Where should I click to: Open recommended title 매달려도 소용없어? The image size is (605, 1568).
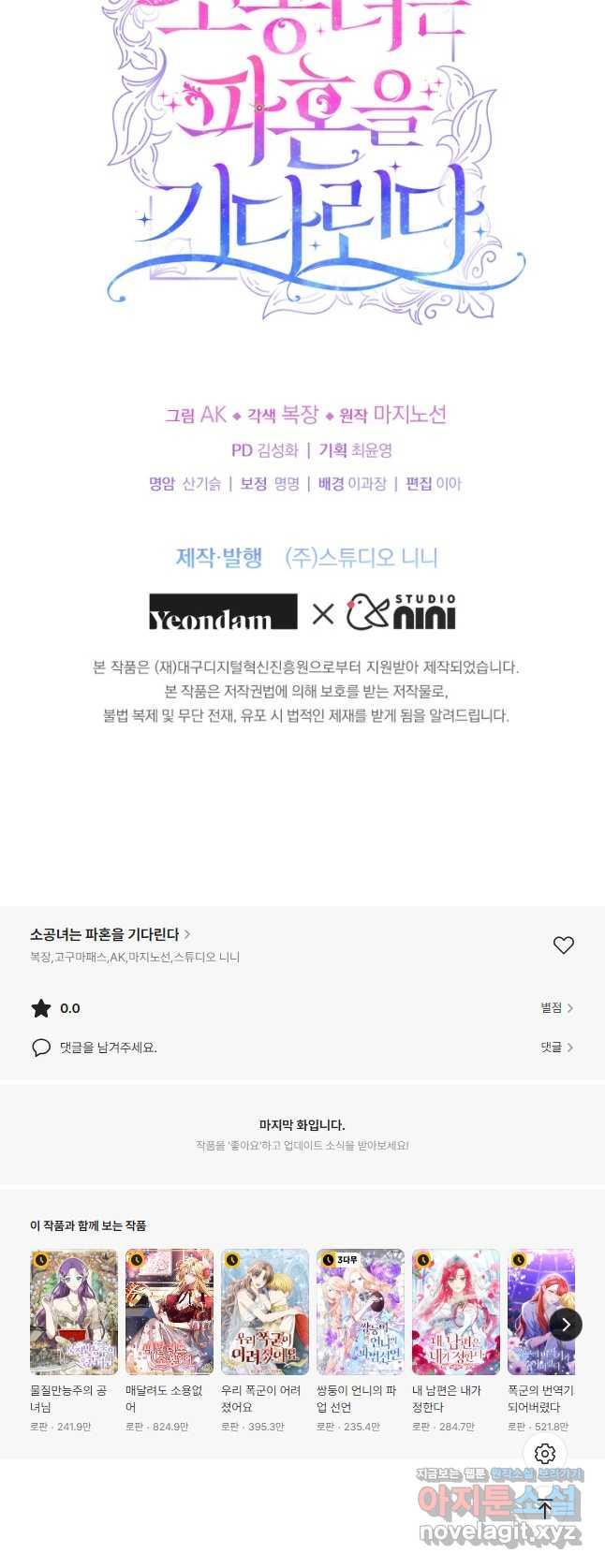[x=170, y=1312]
